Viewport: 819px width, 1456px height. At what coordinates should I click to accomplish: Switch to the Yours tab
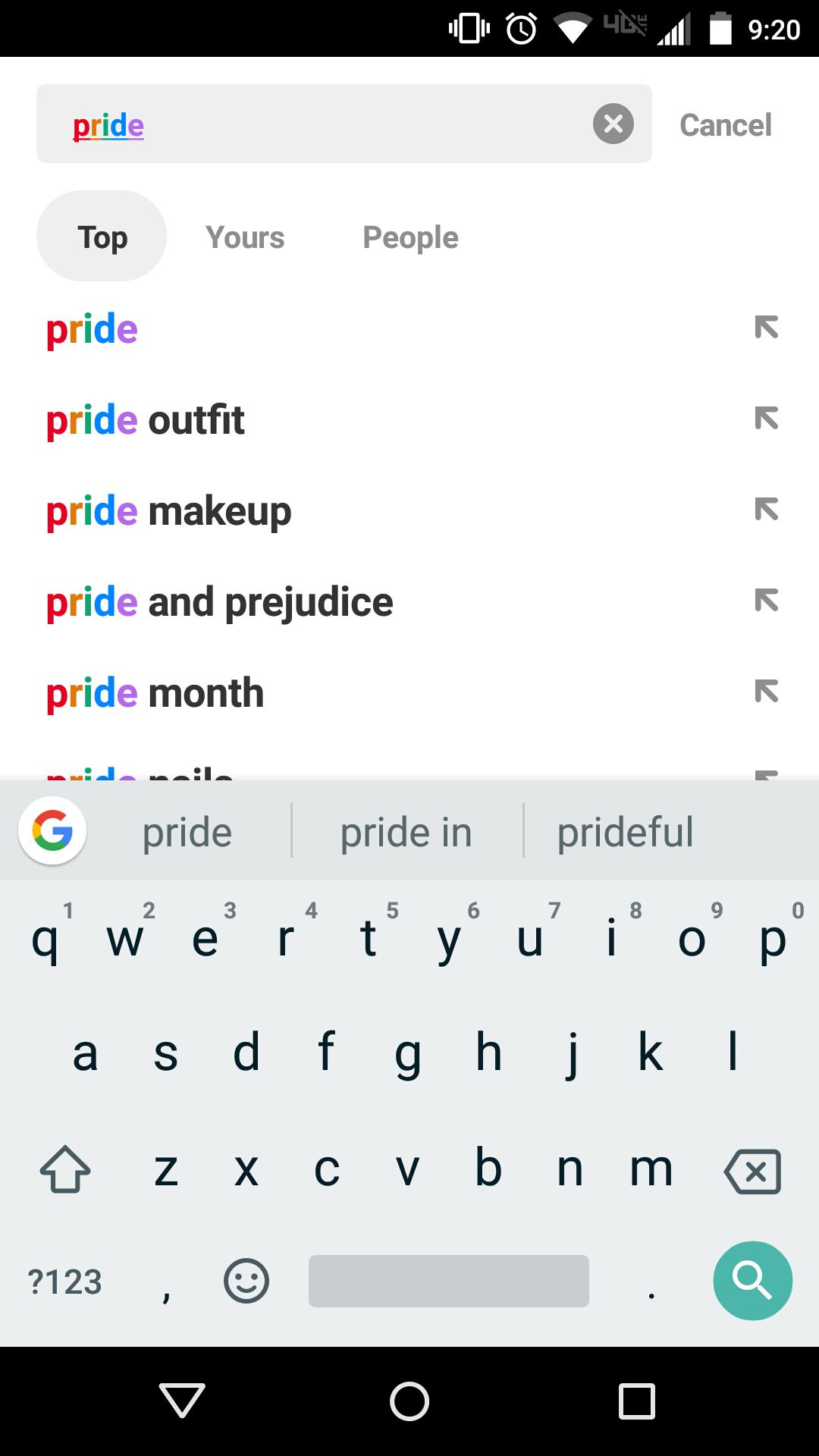(245, 237)
